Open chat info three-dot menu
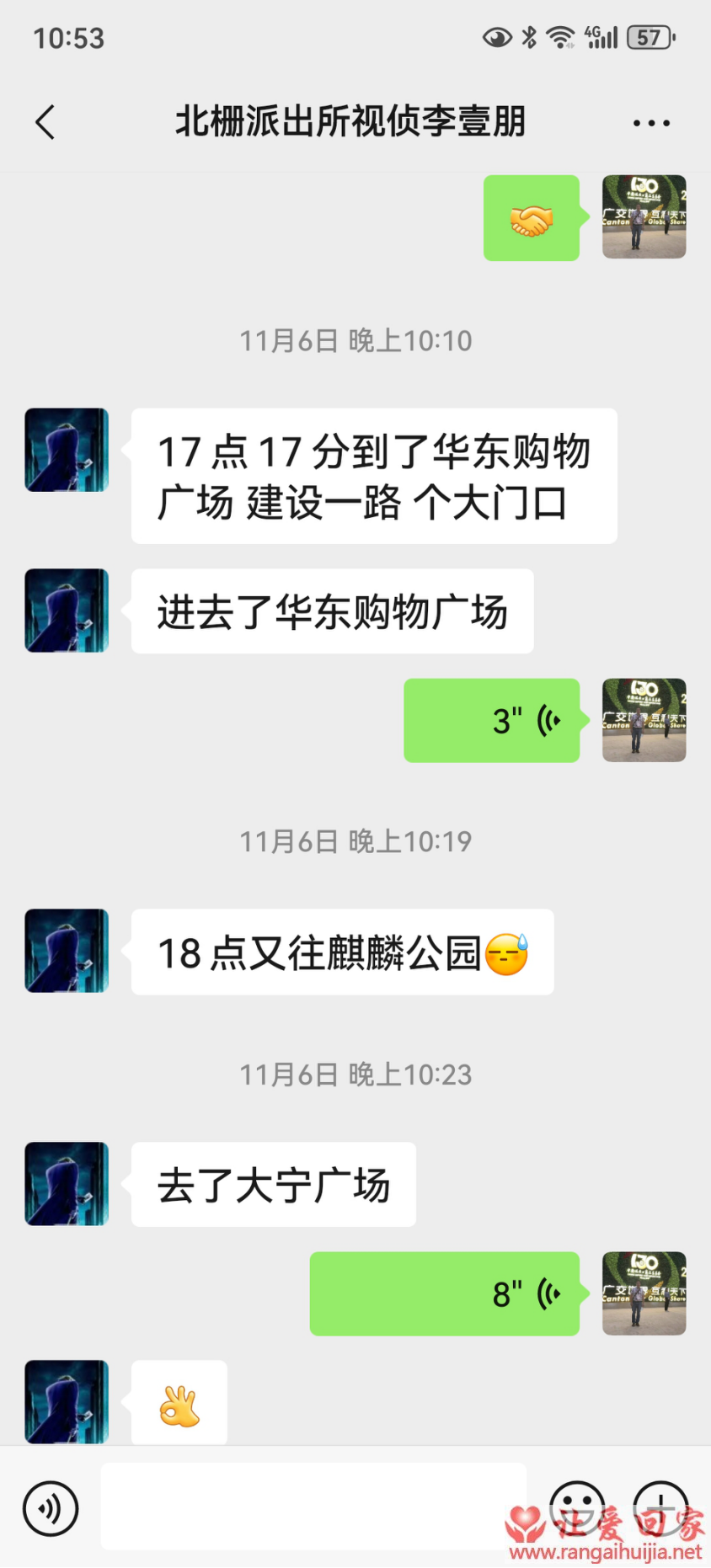 (x=651, y=123)
